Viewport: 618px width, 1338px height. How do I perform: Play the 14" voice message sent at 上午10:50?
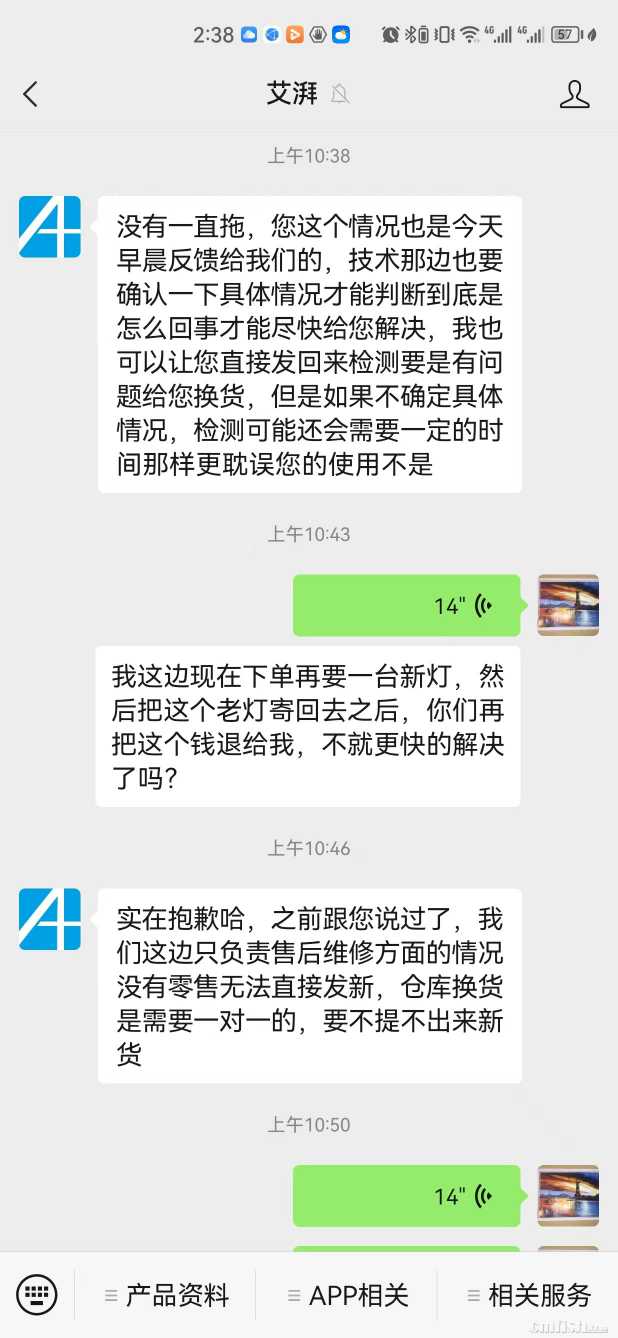click(407, 1195)
